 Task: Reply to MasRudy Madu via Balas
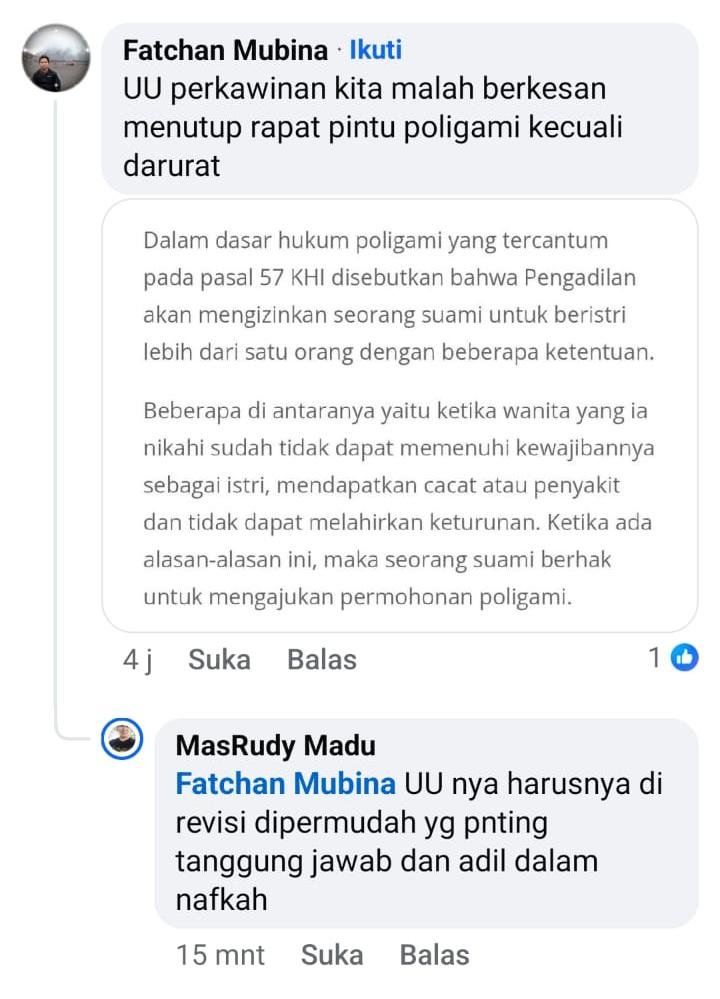click(434, 954)
